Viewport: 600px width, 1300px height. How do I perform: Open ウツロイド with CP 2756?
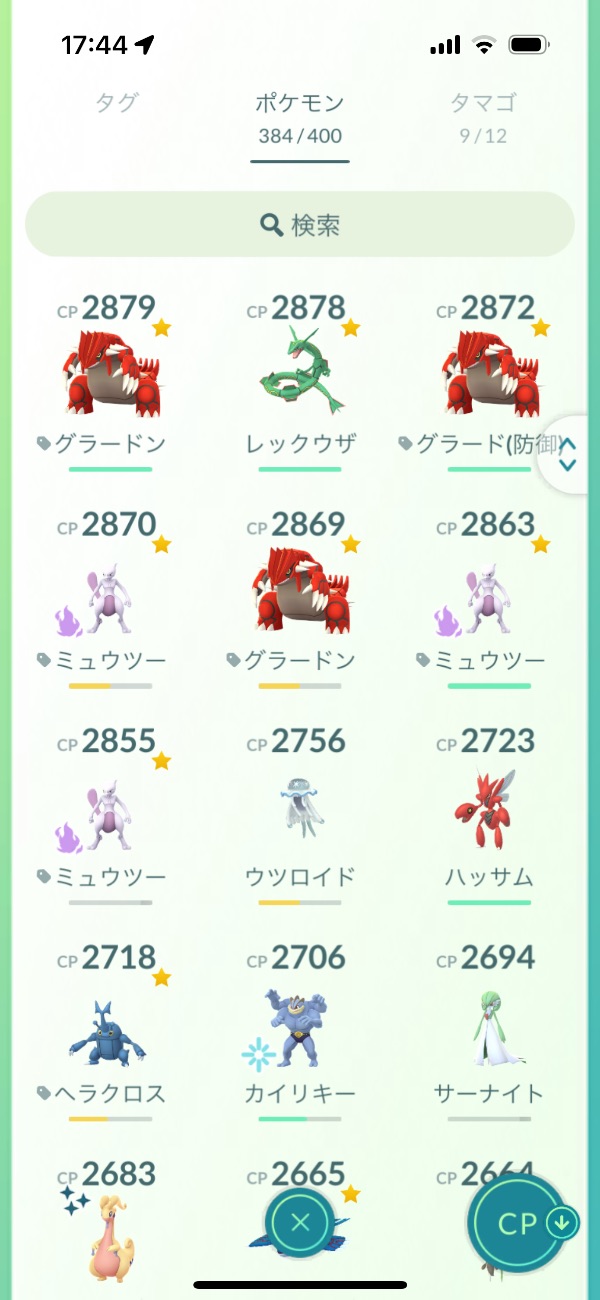click(300, 810)
